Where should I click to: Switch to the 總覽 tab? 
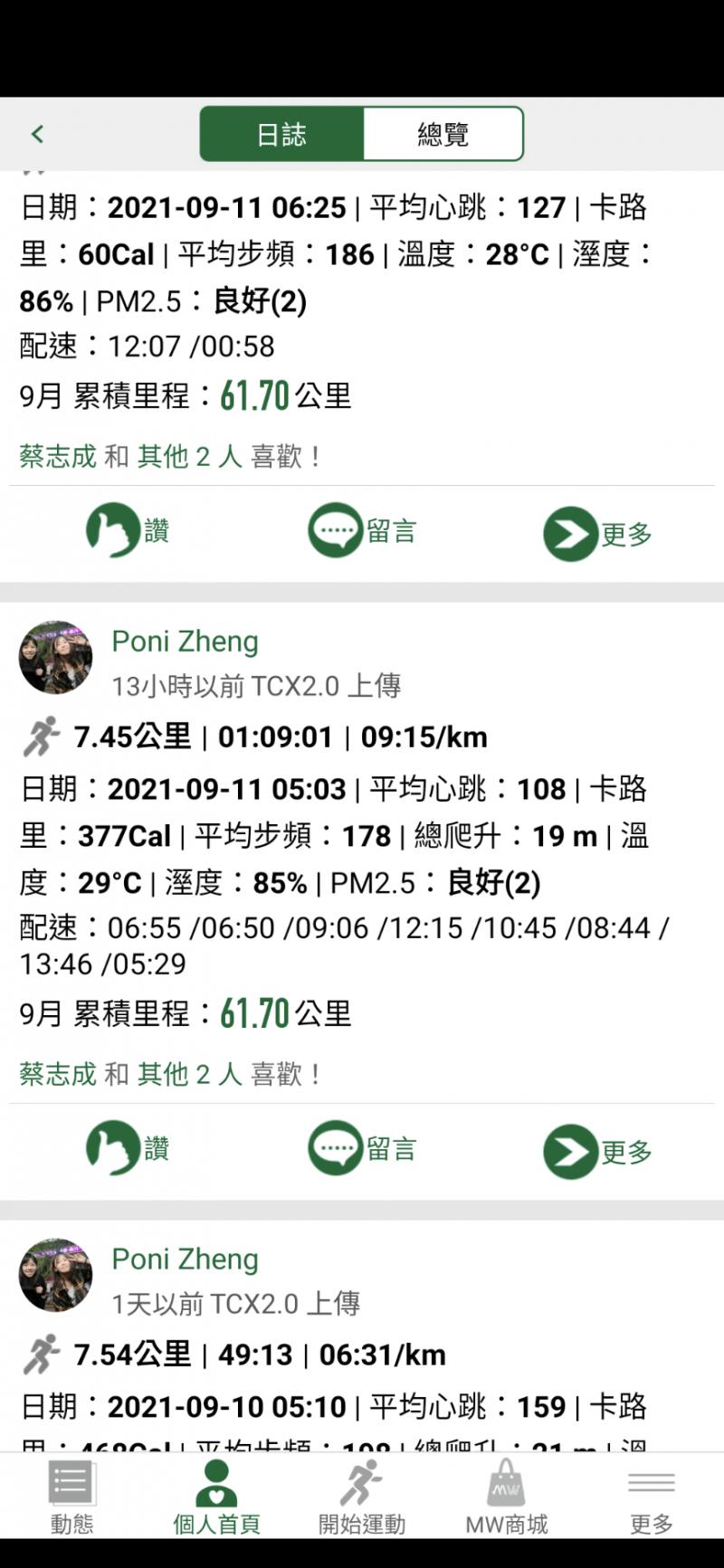pyautogui.click(x=443, y=134)
